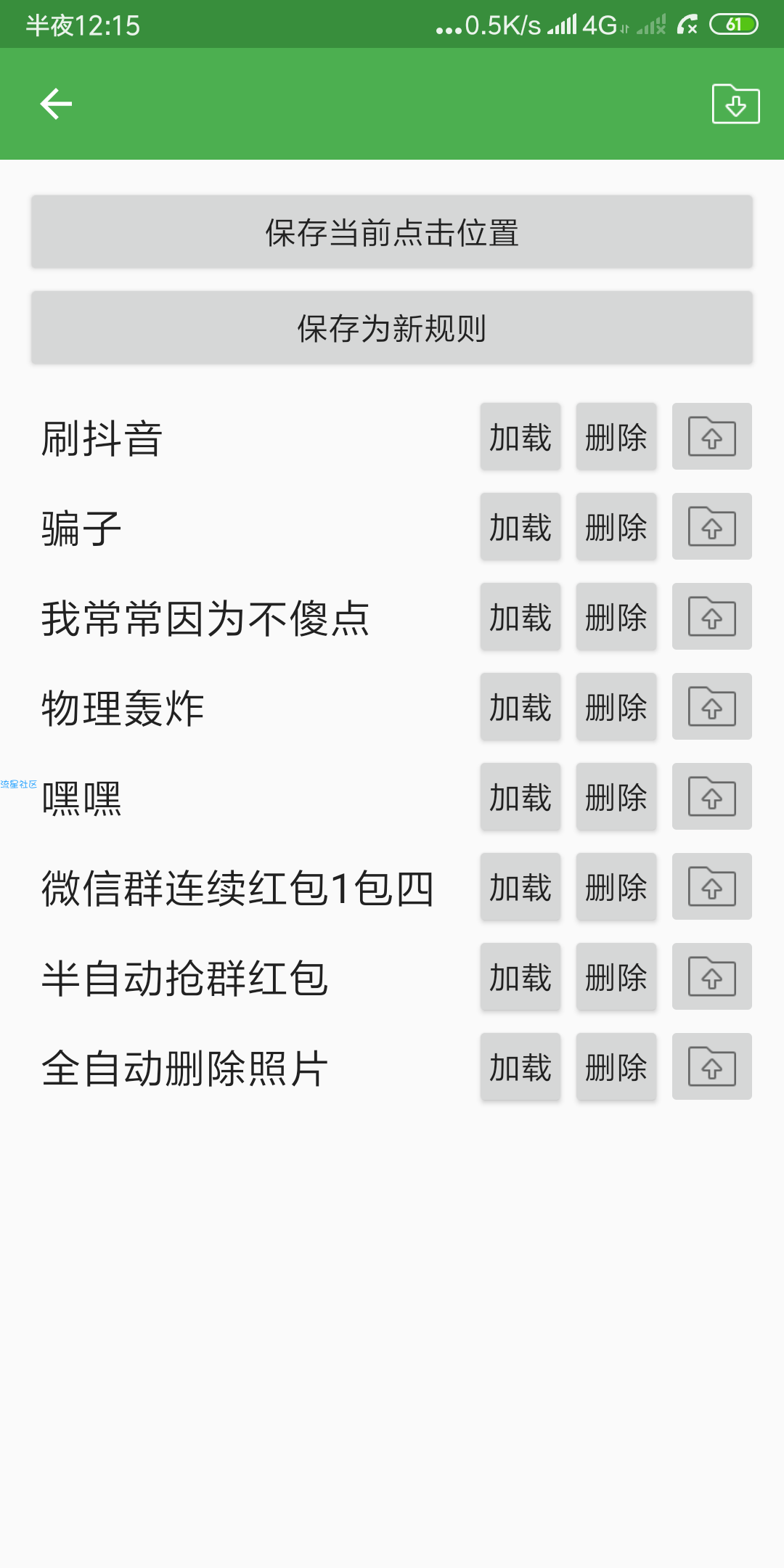784x1568 pixels.
Task: Load the 我常常因为不傻点 rule
Action: pos(520,617)
